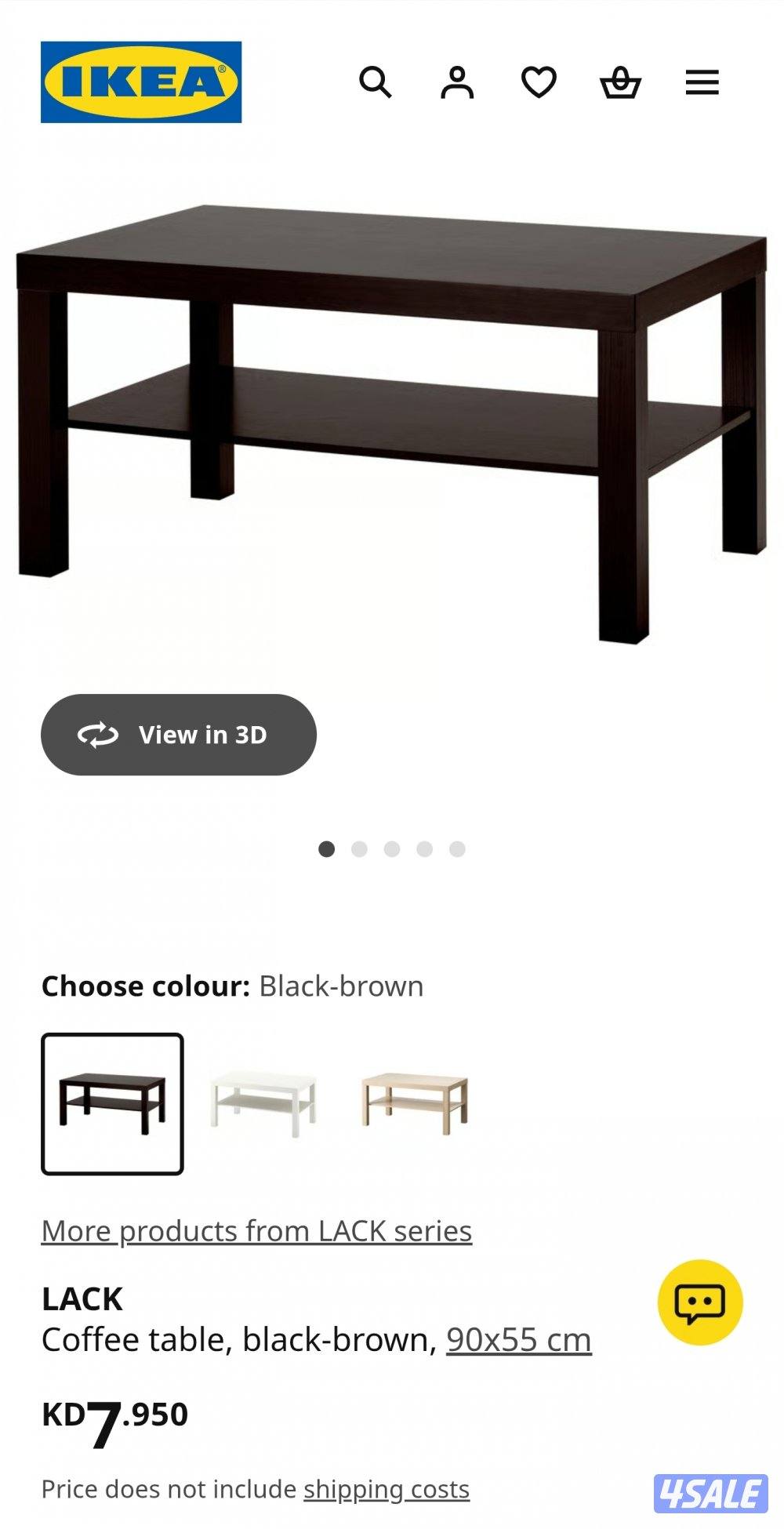Open More products from LACK series
The image size is (784, 1529).
click(x=256, y=1230)
